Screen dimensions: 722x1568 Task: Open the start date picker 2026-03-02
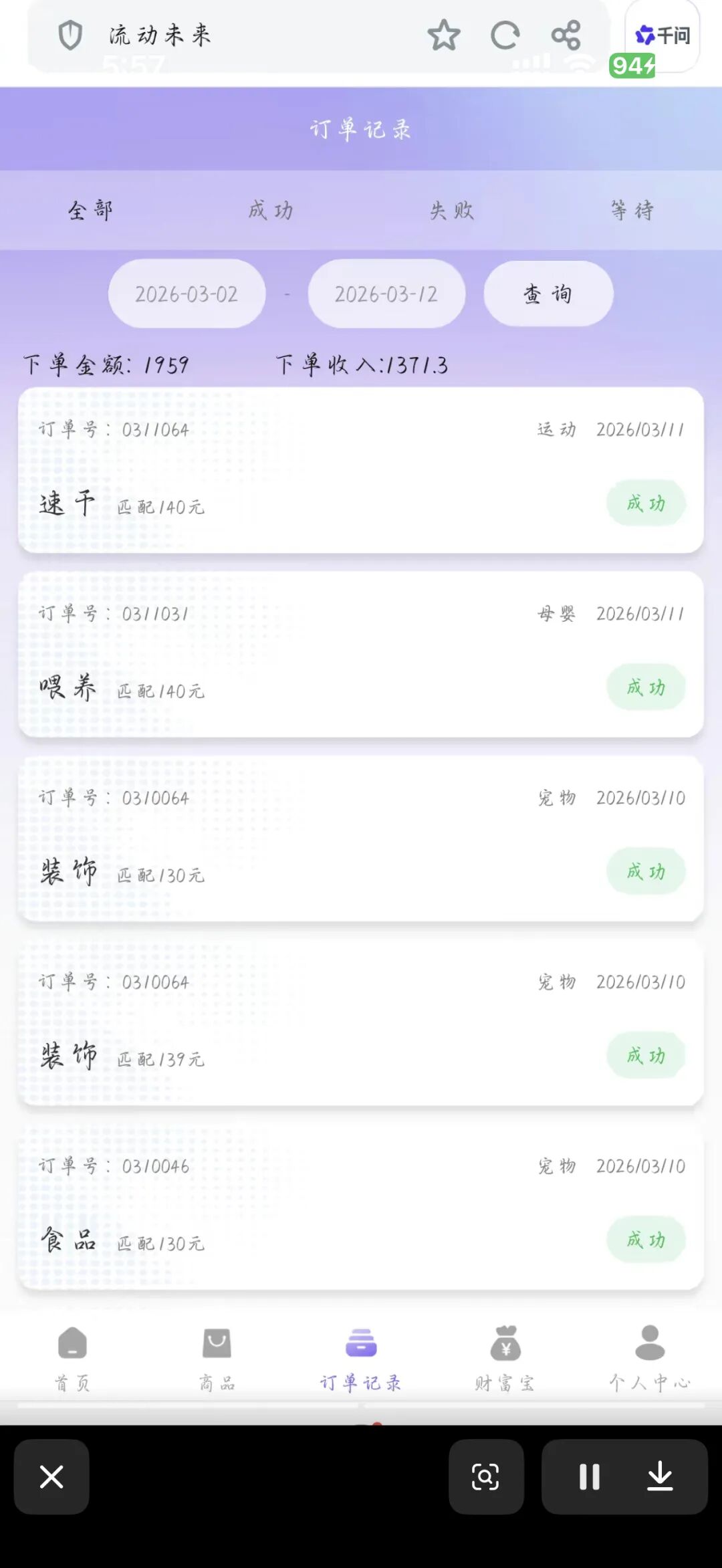click(x=186, y=294)
